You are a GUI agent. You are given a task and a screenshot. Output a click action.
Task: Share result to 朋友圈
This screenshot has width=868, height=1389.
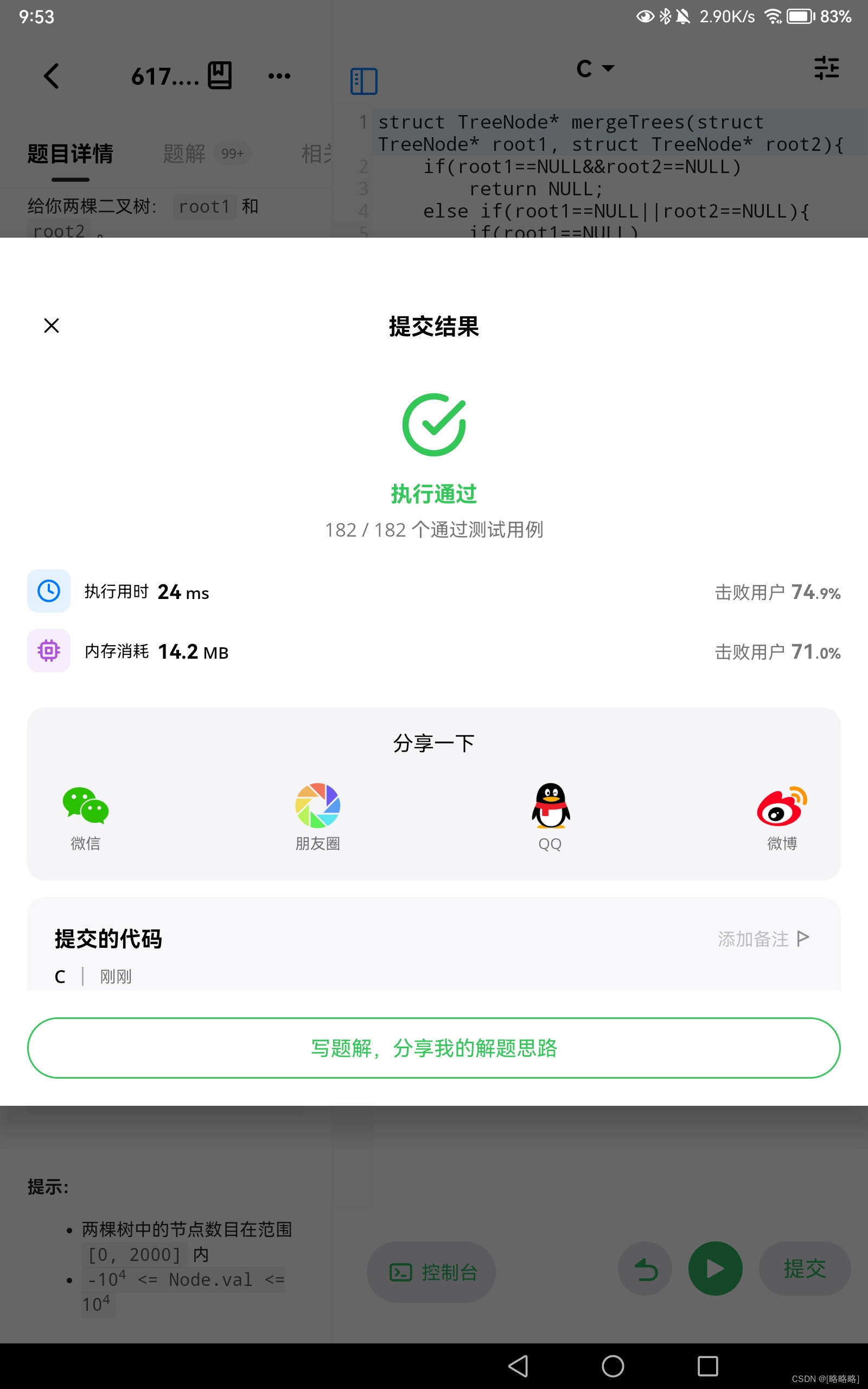coord(317,815)
